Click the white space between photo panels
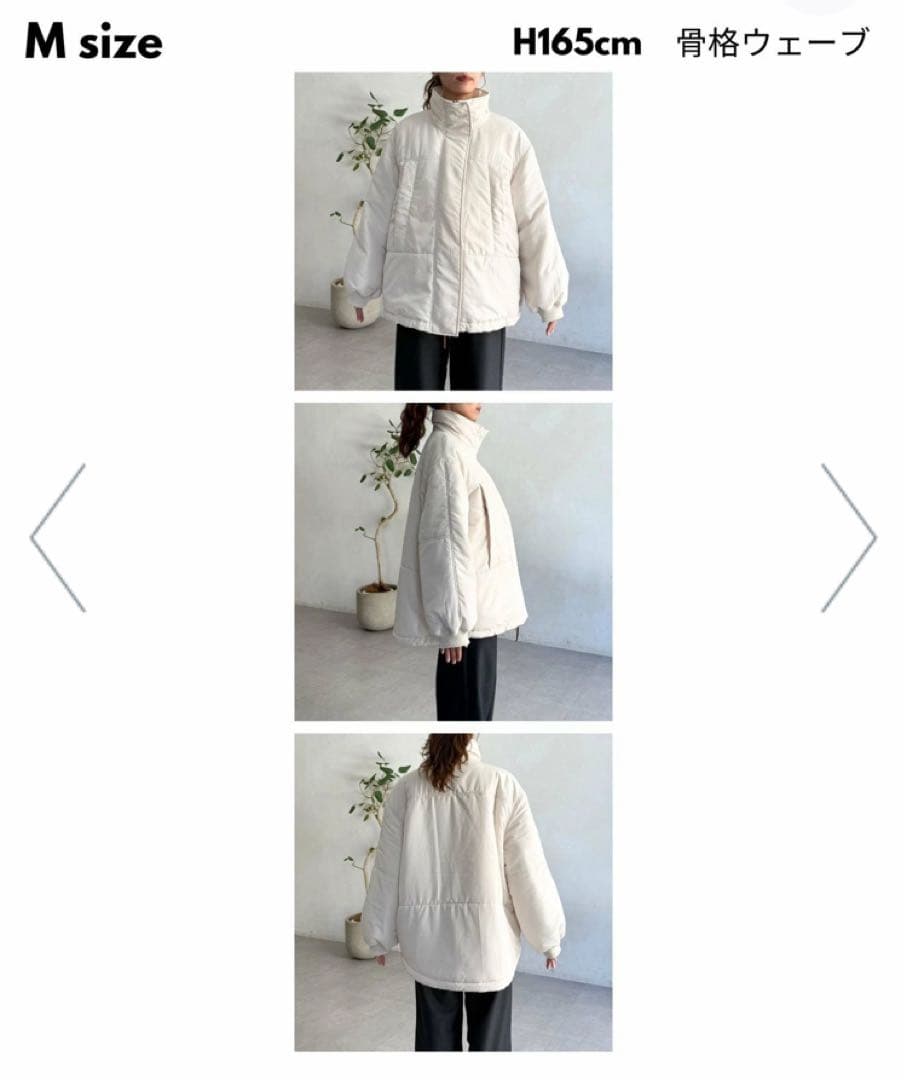The height and width of the screenshot is (1080, 908). point(453,395)
